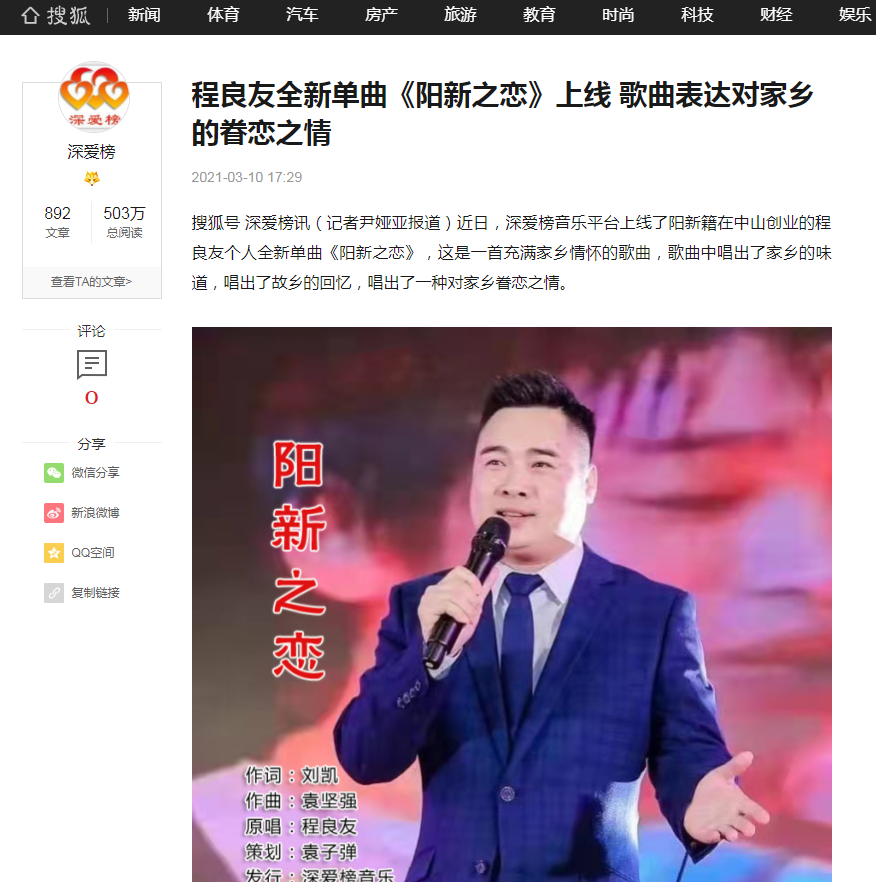Go to the 财经 section
The width and height of the screenshot is (876, 882).
[776, 15]
